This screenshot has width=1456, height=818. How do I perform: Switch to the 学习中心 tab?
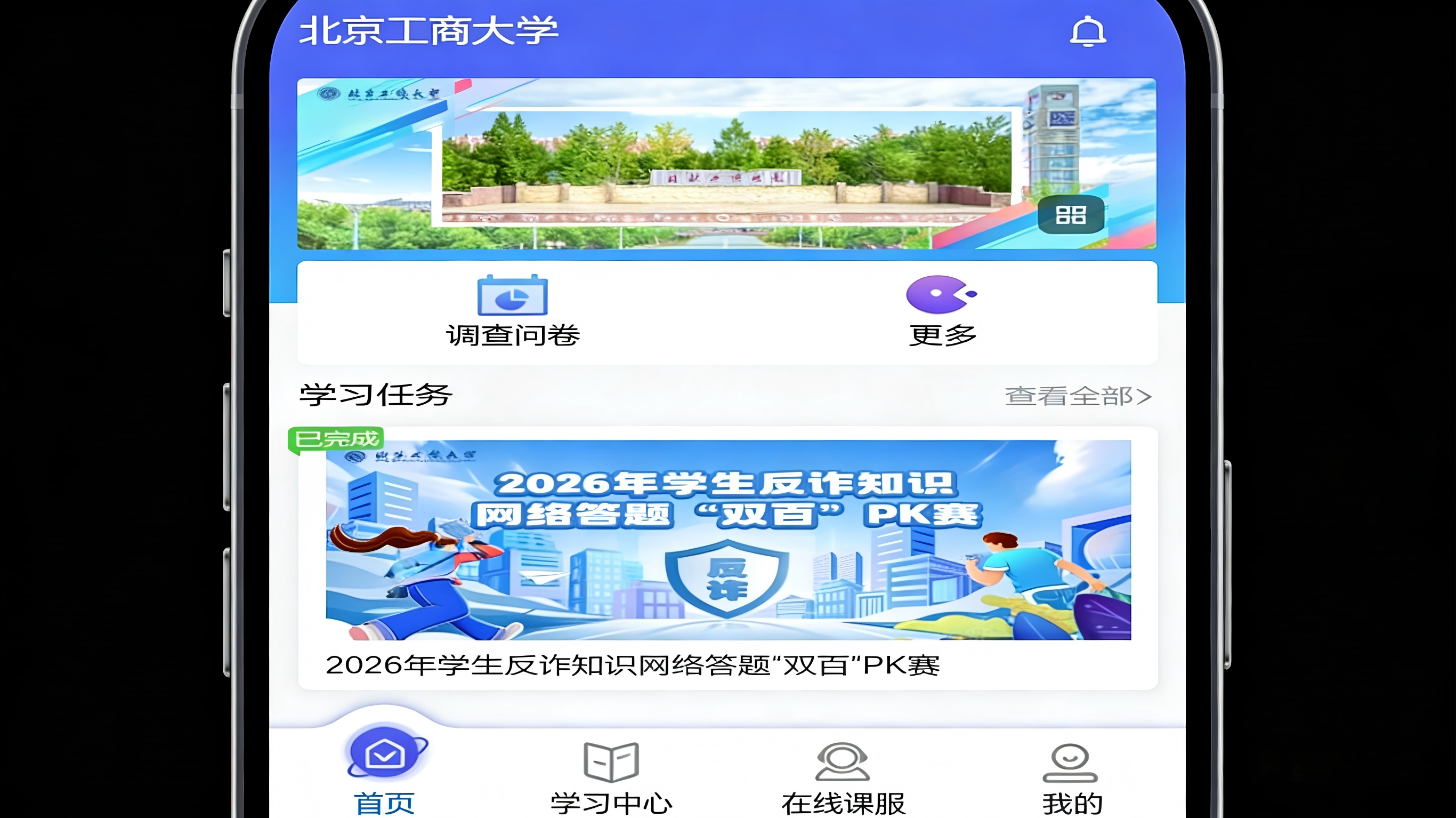(611, 778)
